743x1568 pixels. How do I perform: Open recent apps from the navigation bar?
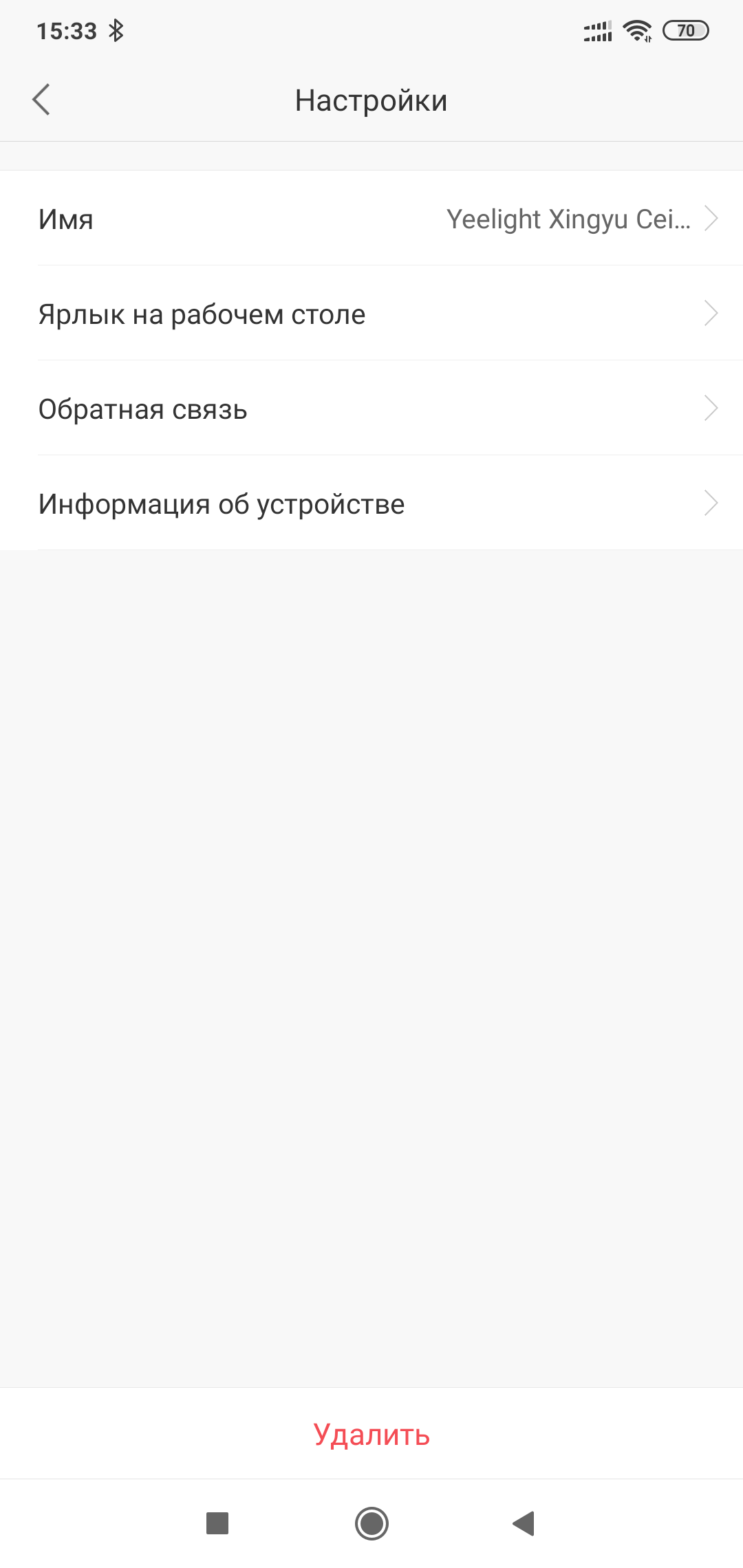click(x=217, y=1523)
